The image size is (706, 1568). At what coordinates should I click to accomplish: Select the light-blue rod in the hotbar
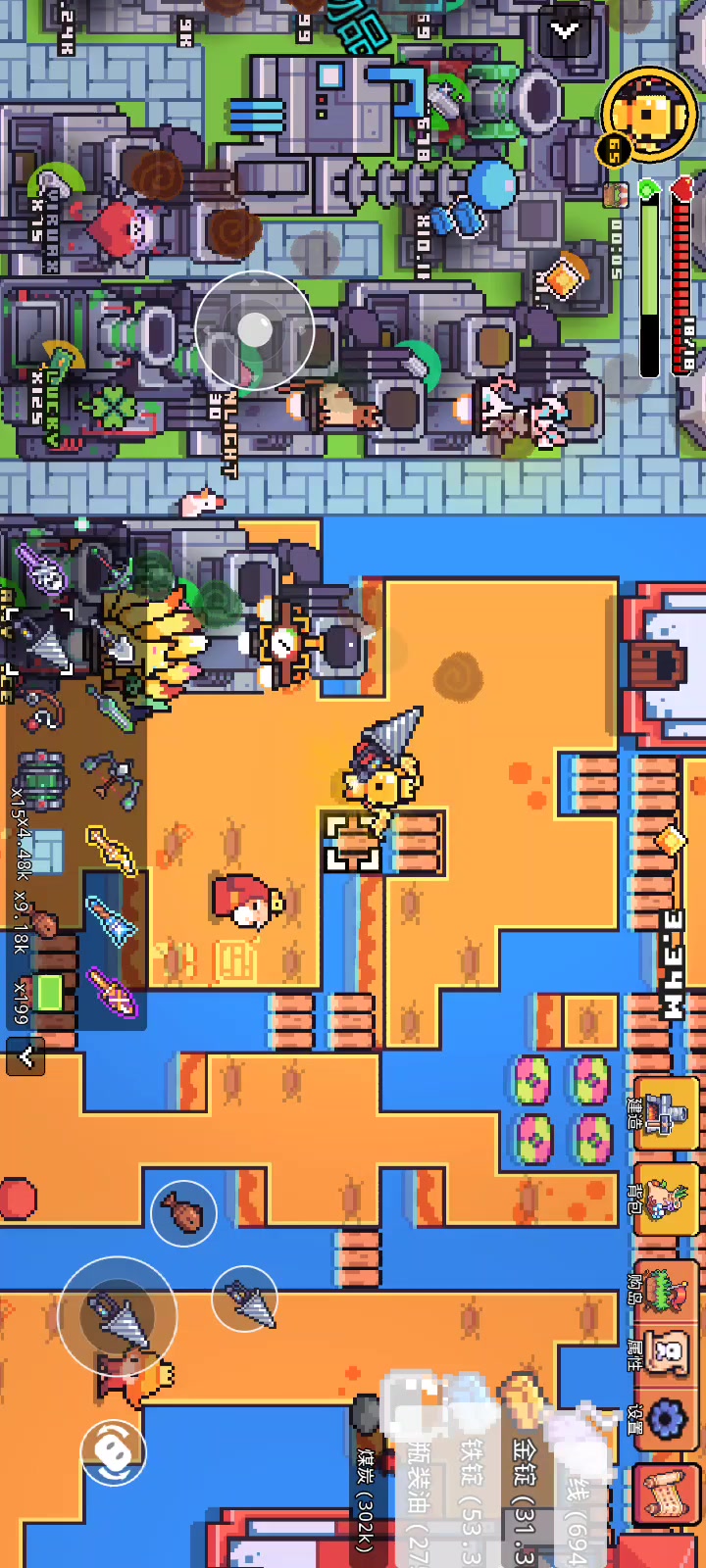(x=110, y=921)
